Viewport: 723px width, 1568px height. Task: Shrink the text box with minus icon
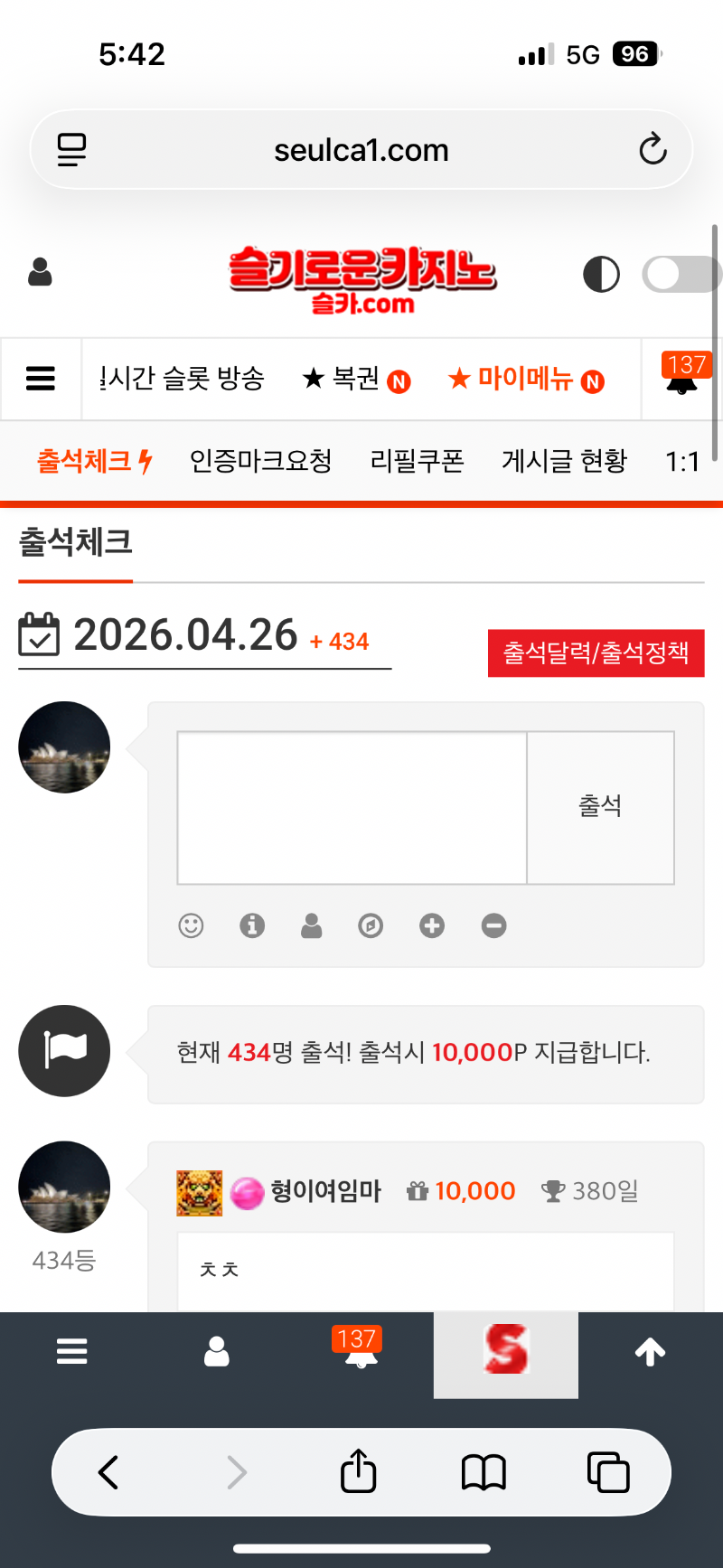(x=493, y=925)
